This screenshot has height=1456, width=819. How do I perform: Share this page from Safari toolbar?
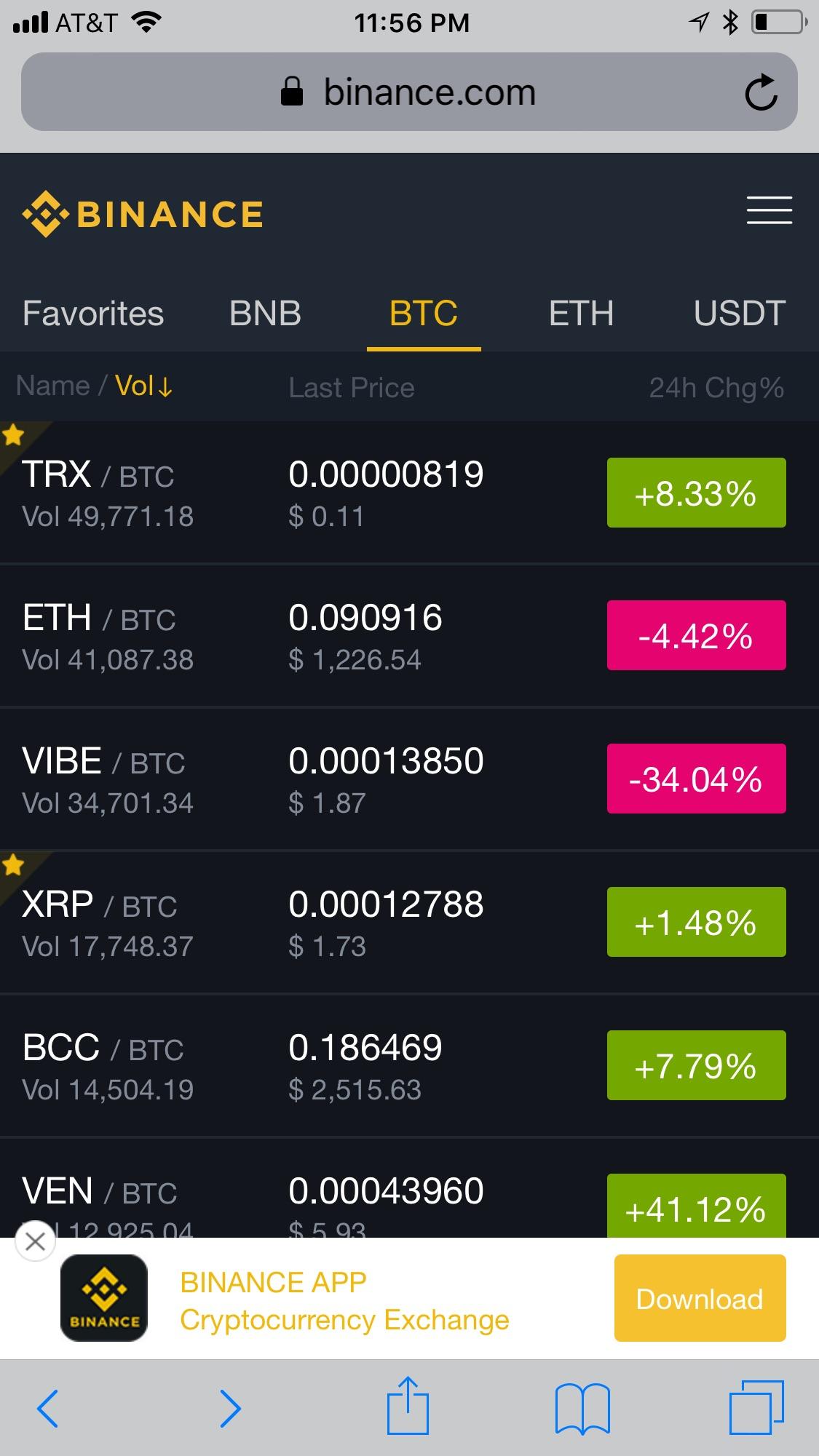[408, 1406]
